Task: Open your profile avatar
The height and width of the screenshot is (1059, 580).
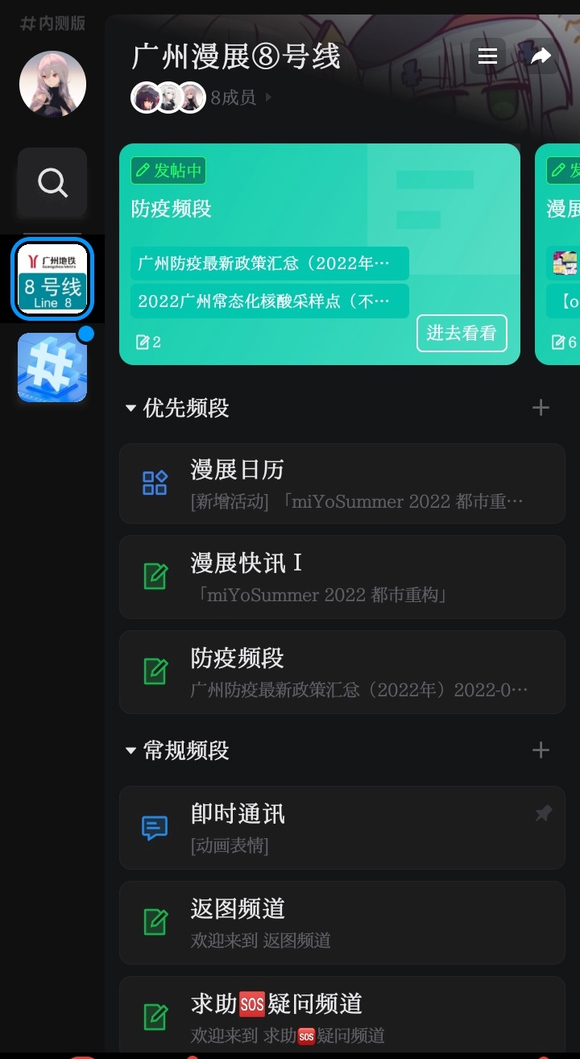Action: 53,84
